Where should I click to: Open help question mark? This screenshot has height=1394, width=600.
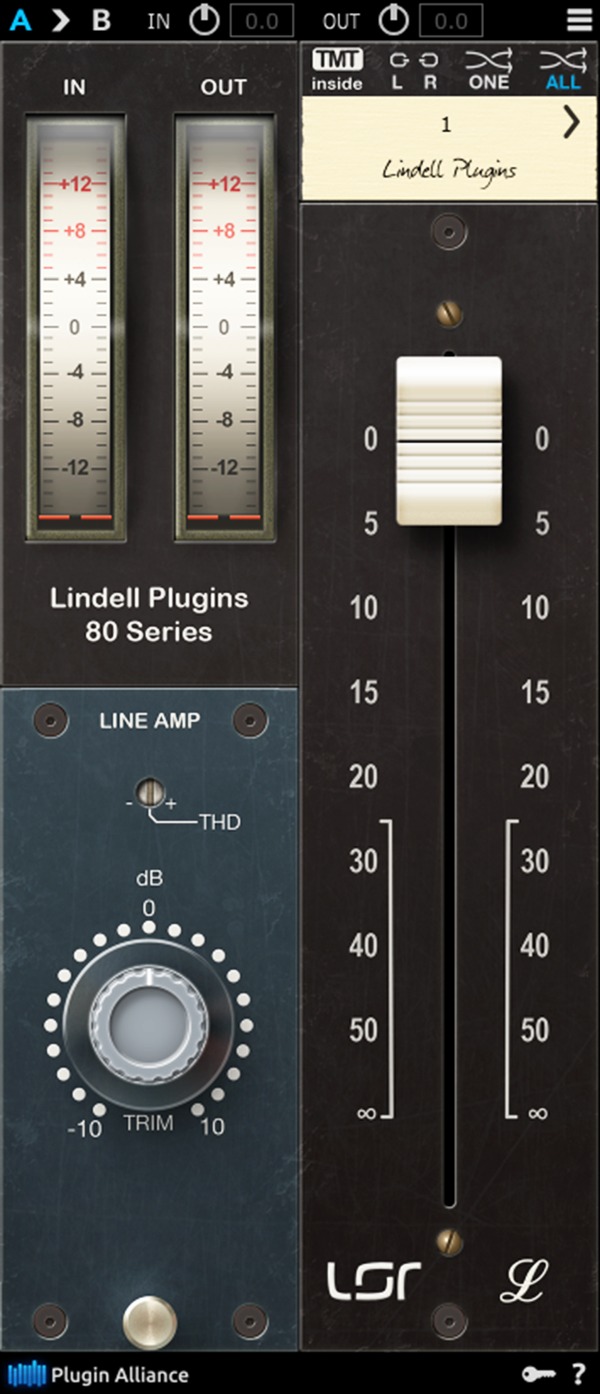[x=578, y=1375]
